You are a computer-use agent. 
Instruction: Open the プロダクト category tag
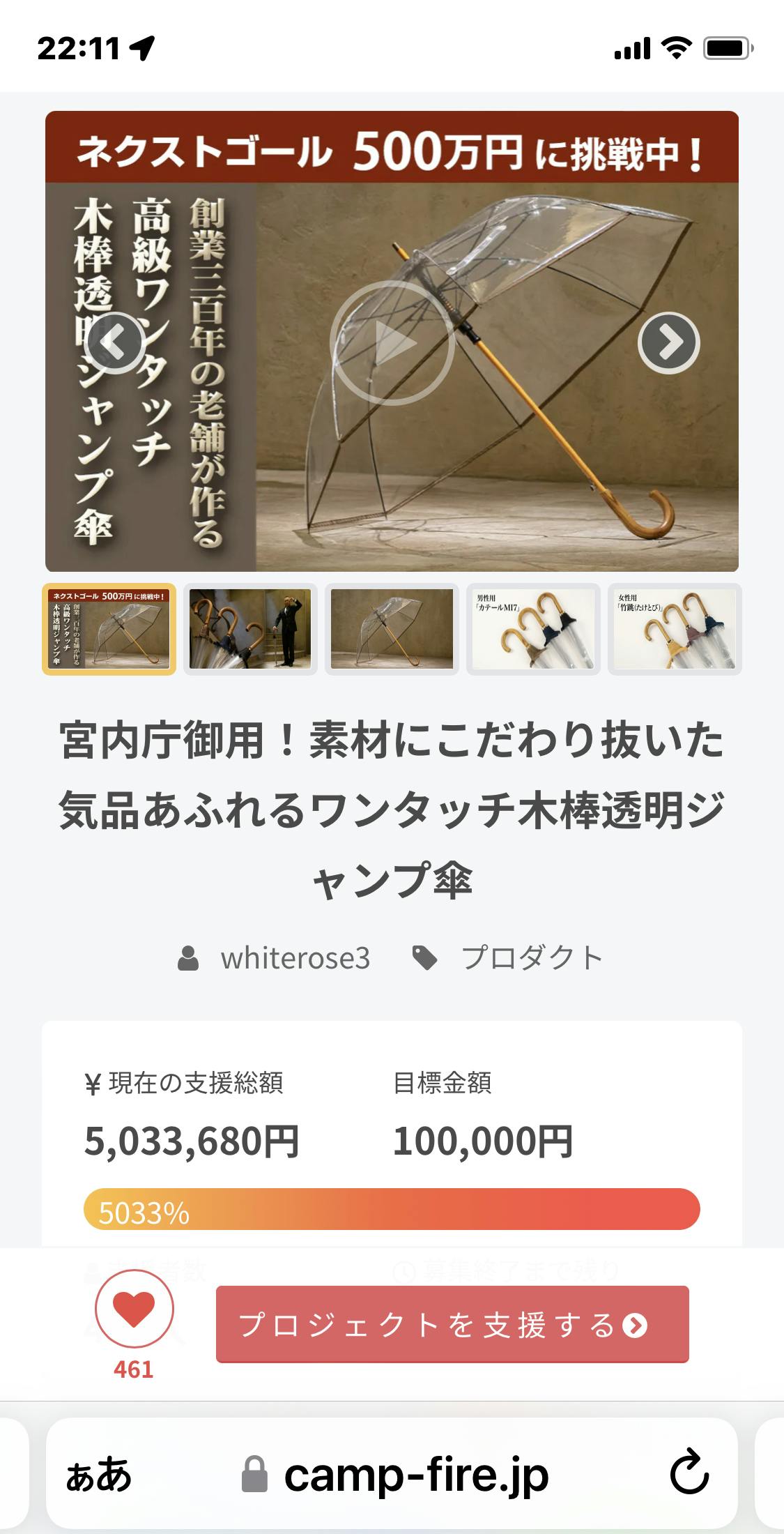tap(531, 958)
